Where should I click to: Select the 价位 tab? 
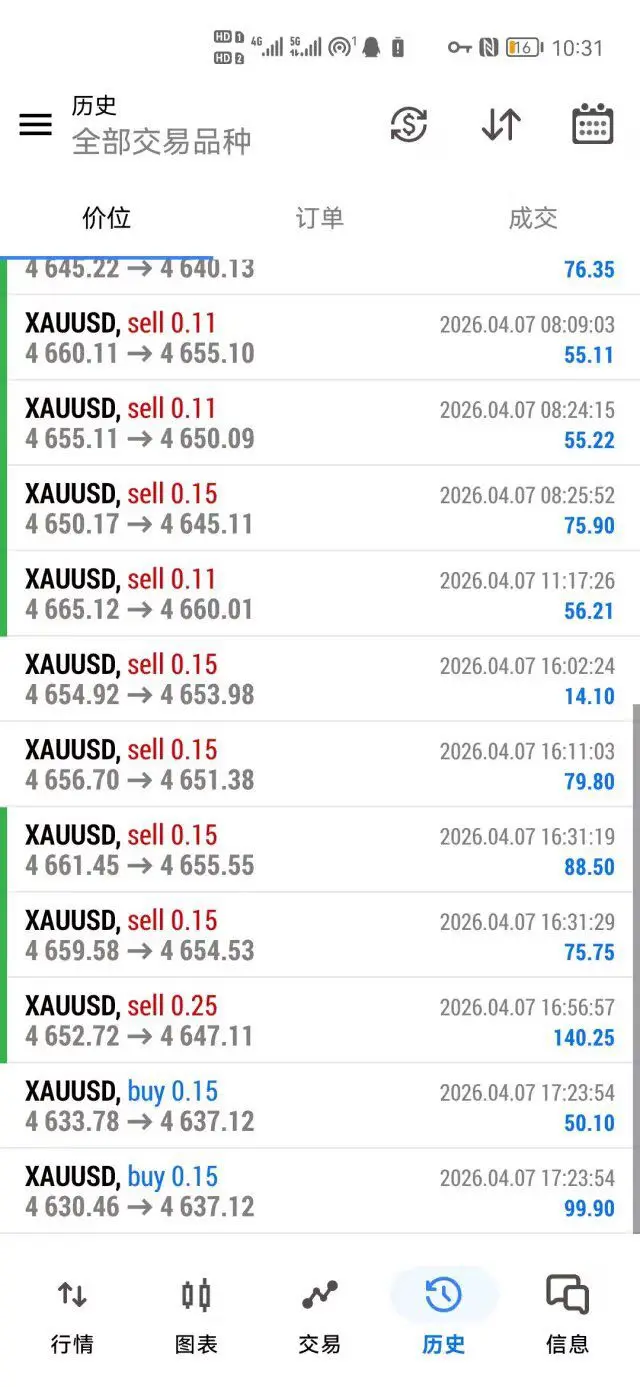point(106,218)
